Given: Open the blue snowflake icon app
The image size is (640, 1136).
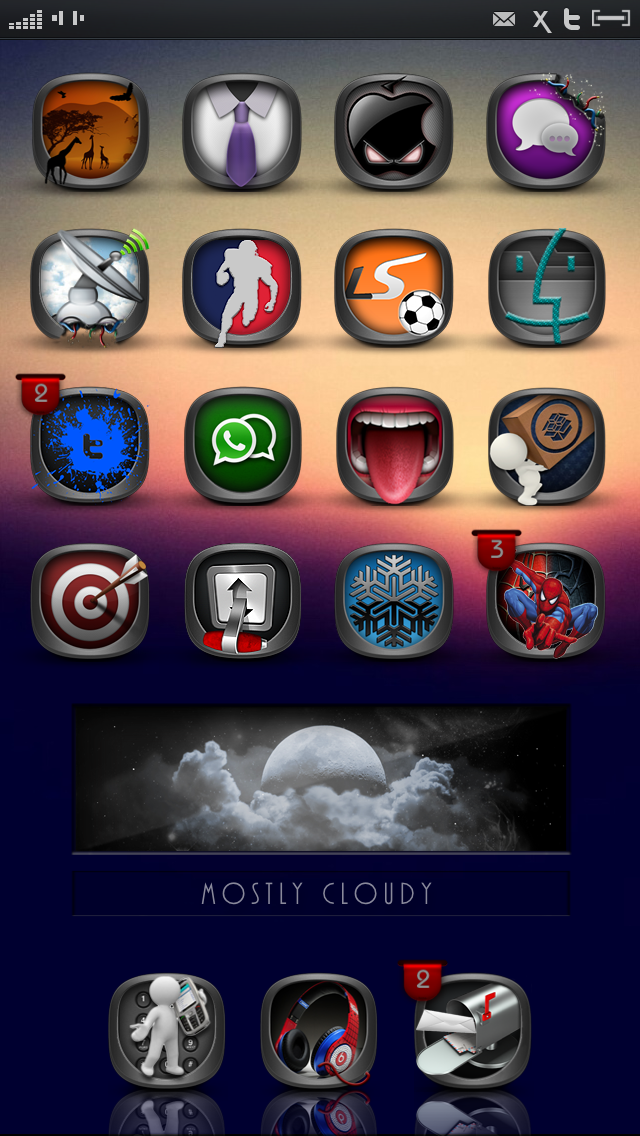Looking at the screenshot, I should click(x=394, y=600).
